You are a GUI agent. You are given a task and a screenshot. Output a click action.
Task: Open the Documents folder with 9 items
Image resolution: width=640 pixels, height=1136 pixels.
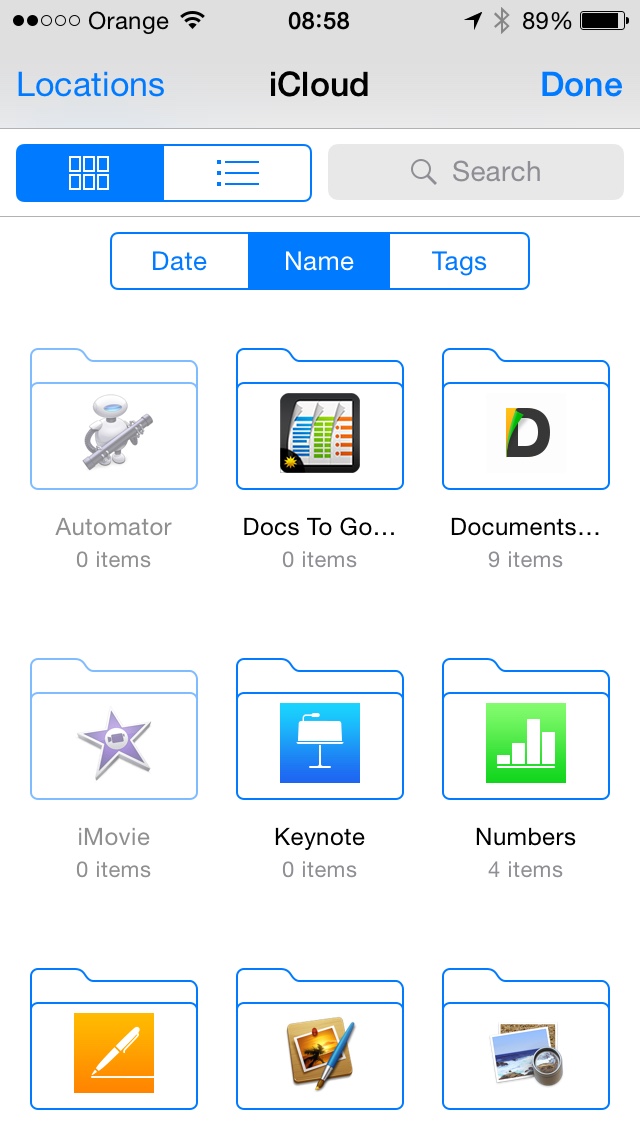coord(526,432)
